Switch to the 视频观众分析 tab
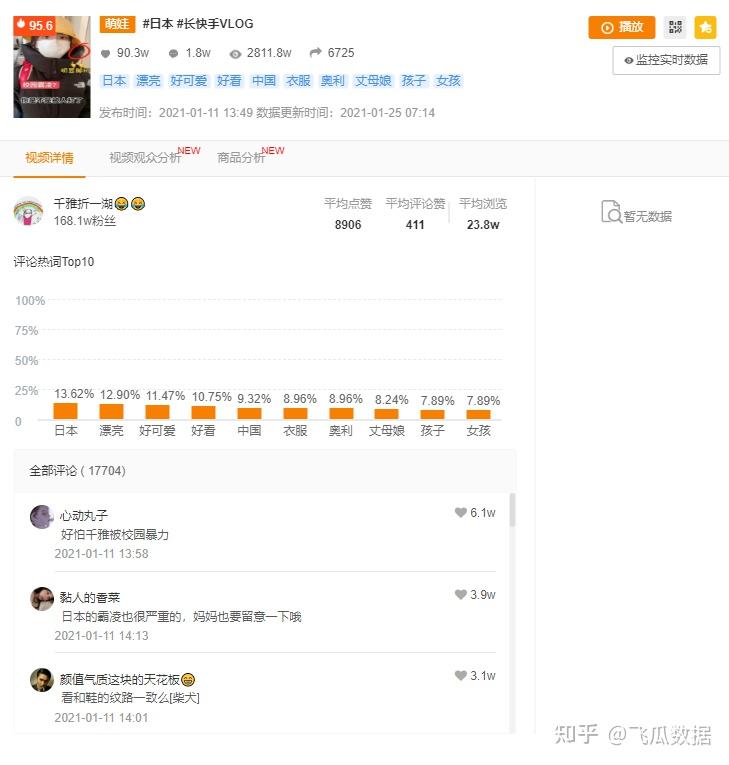Viewport: 729px width, 765px height. tap(145, 158)
